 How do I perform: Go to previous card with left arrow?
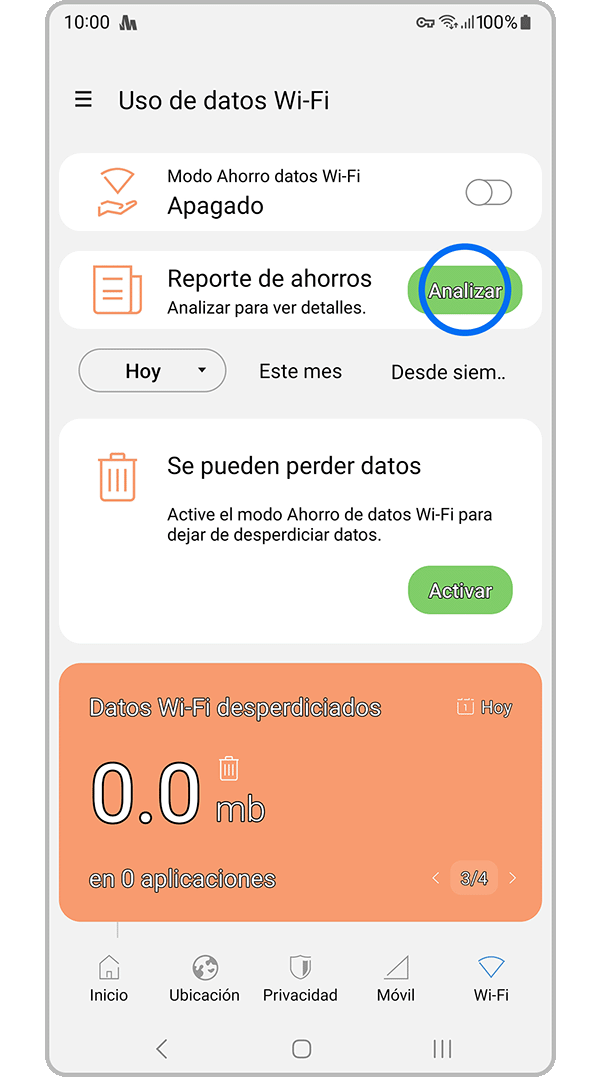coord(436,879)
